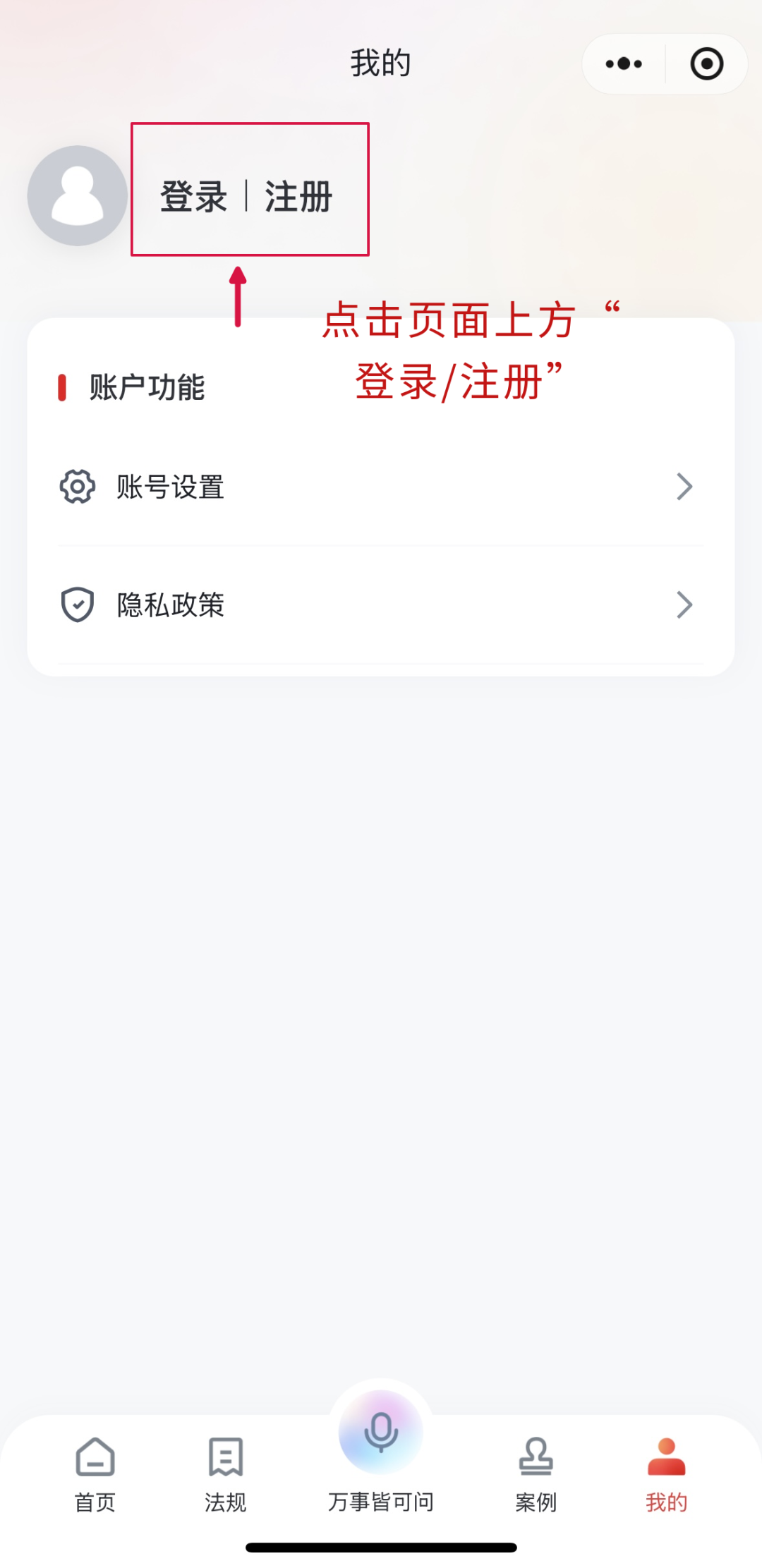The height and width of the screenshot is (1568, 762).
Task: Tap the default profile avatar
Action: click(77, 195)
